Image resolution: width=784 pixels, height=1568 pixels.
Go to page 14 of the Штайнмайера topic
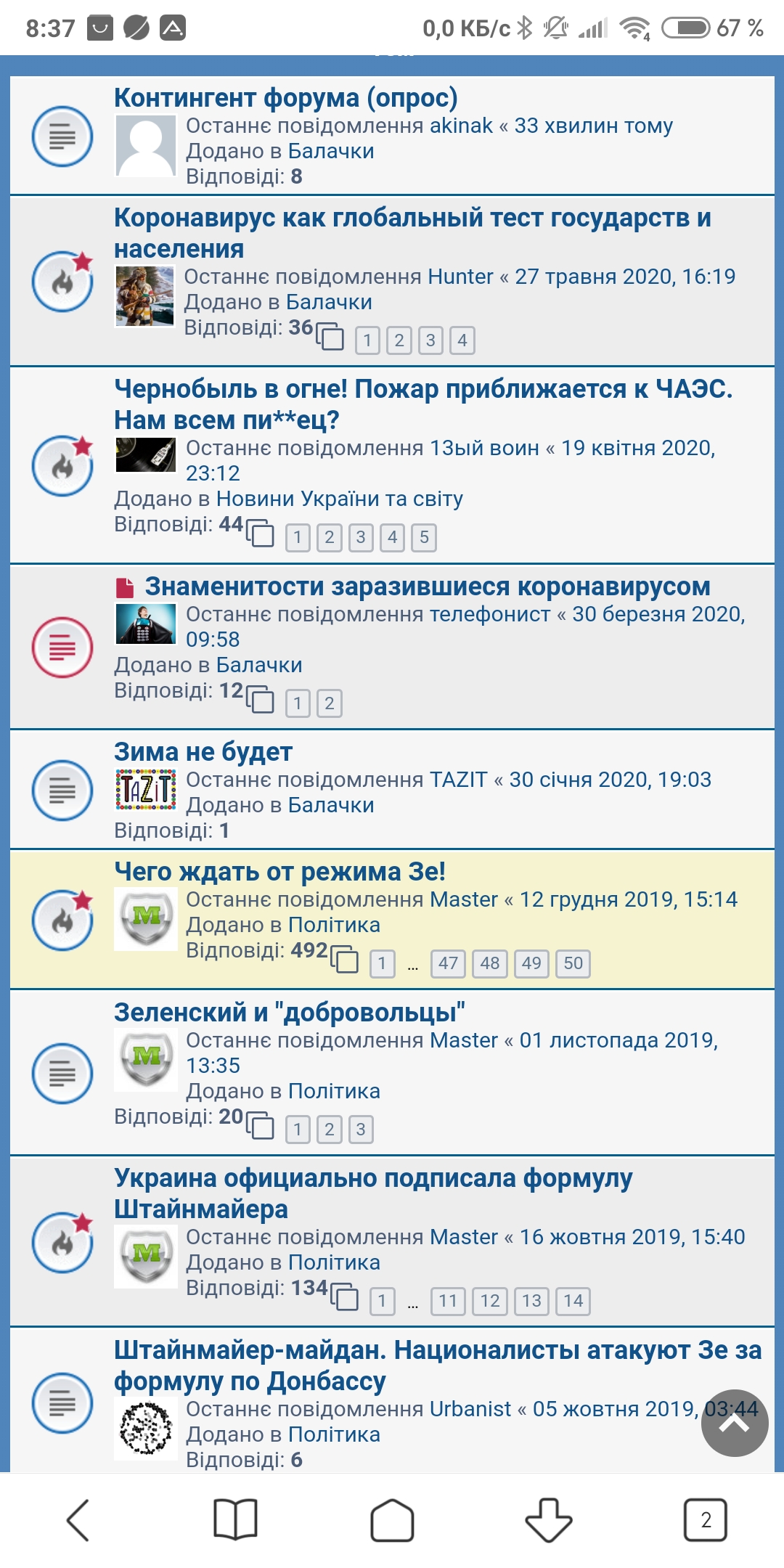click(573, 1302)
